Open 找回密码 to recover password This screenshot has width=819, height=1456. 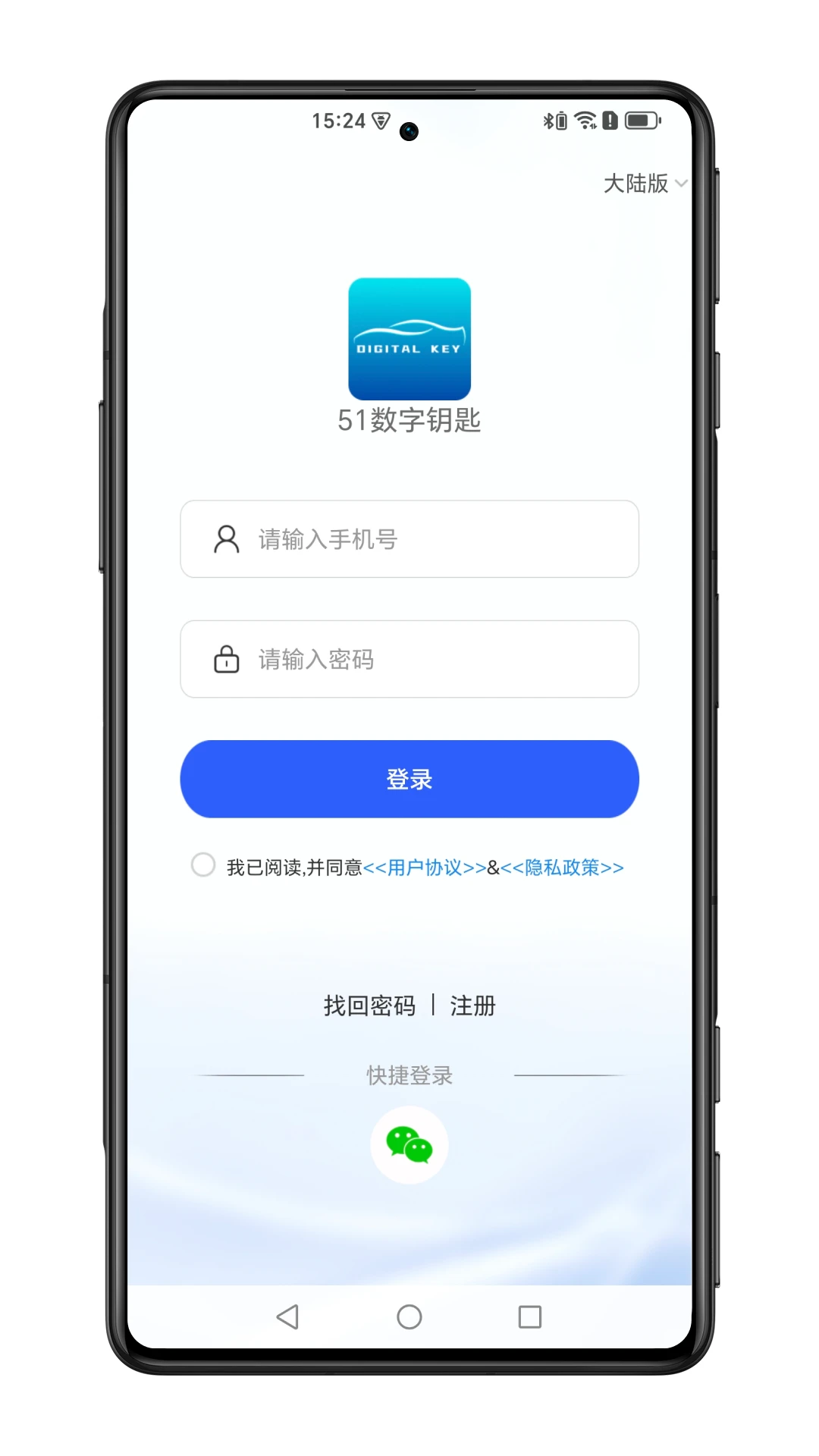click(x=369, y=1006)
